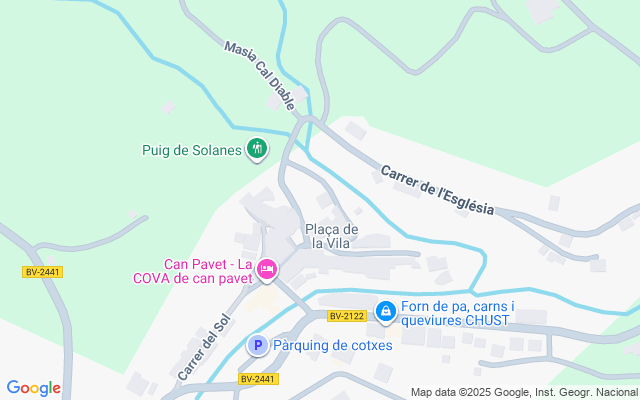Viewport: 640px width, 400px height.
Task: Tap the Forn de pa CHUST shop marker
Action: click(385, 312)
